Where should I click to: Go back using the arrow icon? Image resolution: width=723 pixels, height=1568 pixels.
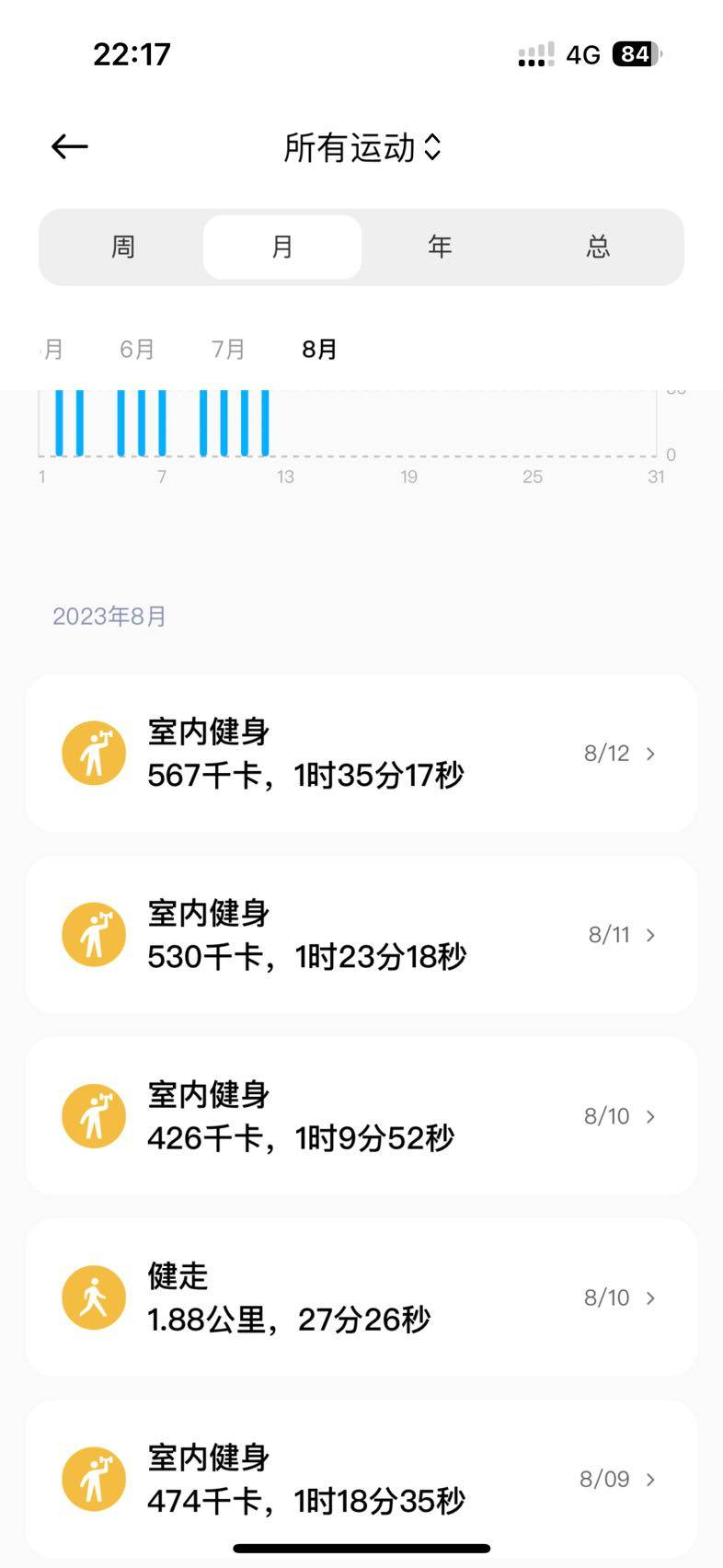(x=70, y=147)
